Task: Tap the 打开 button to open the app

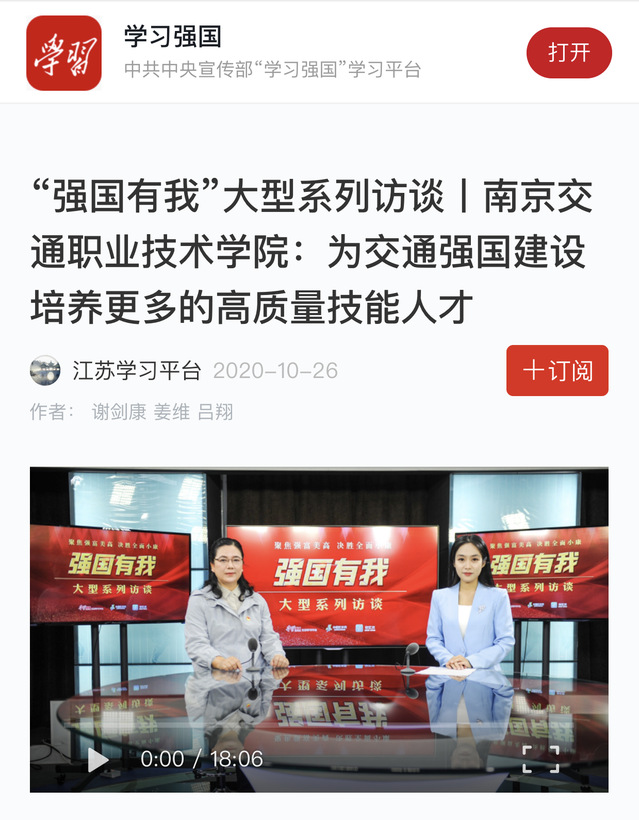Action: point(568,53)
